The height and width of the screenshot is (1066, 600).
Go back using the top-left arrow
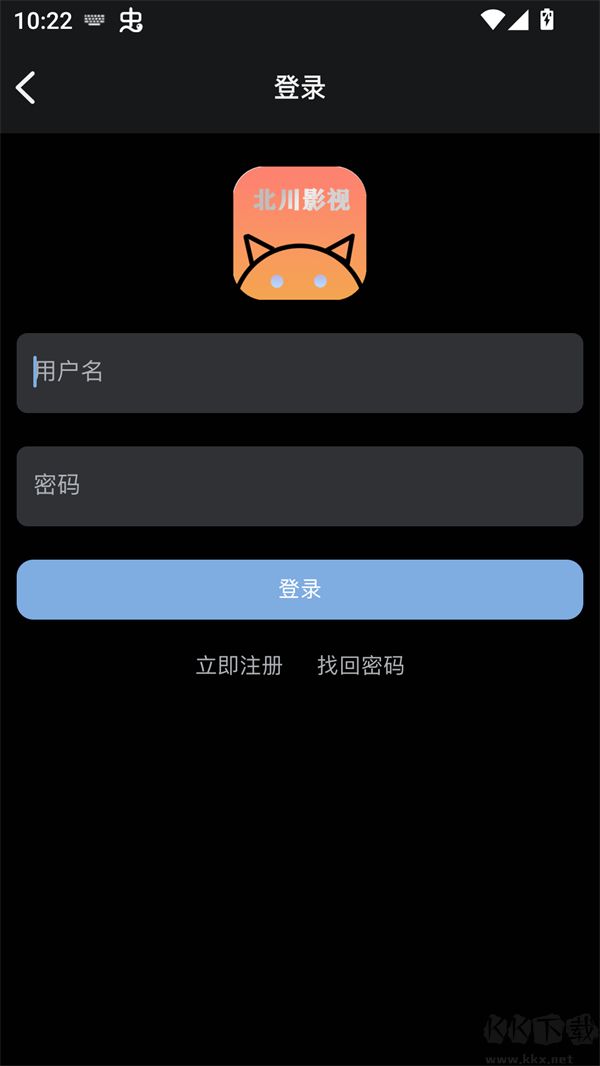point(26,88)
